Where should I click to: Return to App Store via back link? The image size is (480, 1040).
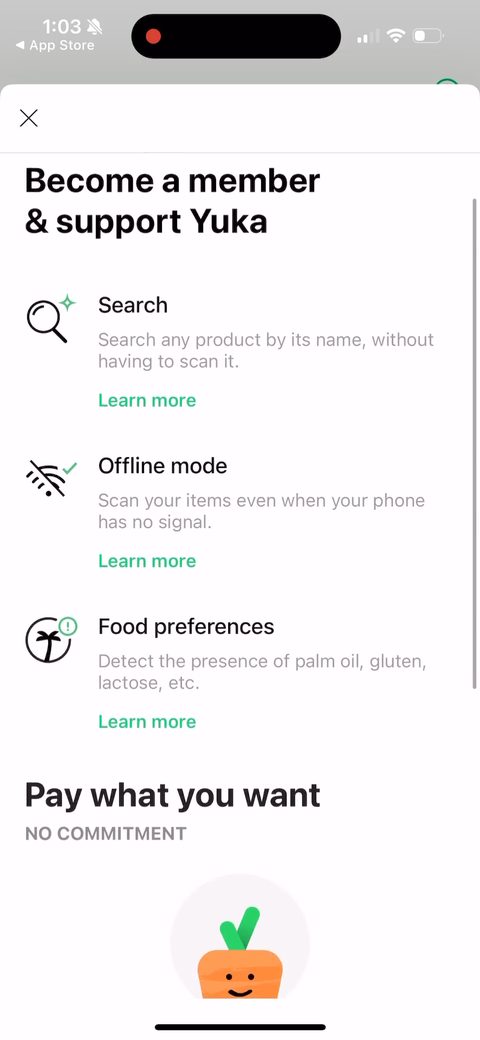click(54, 46)
